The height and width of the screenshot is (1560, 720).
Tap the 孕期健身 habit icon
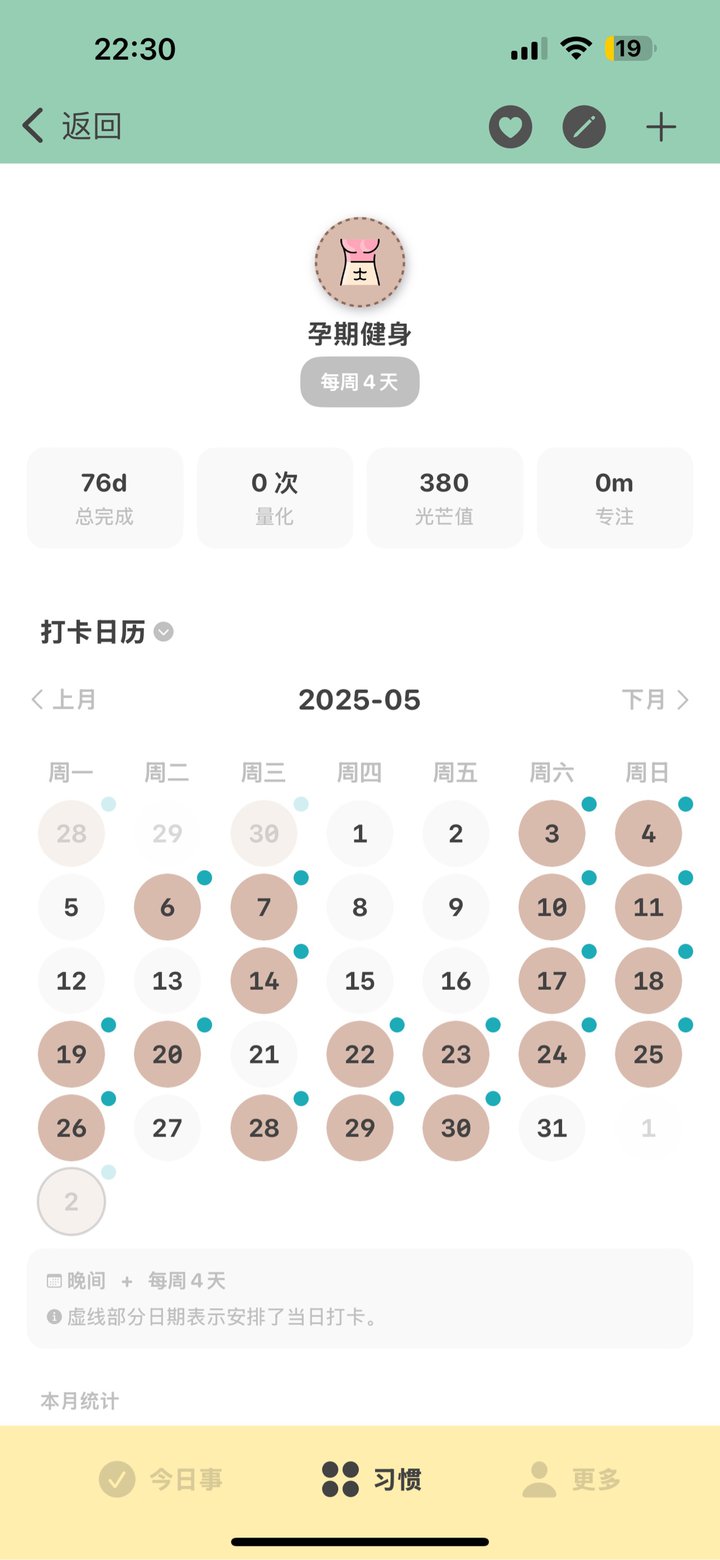[x=360, y=263]
